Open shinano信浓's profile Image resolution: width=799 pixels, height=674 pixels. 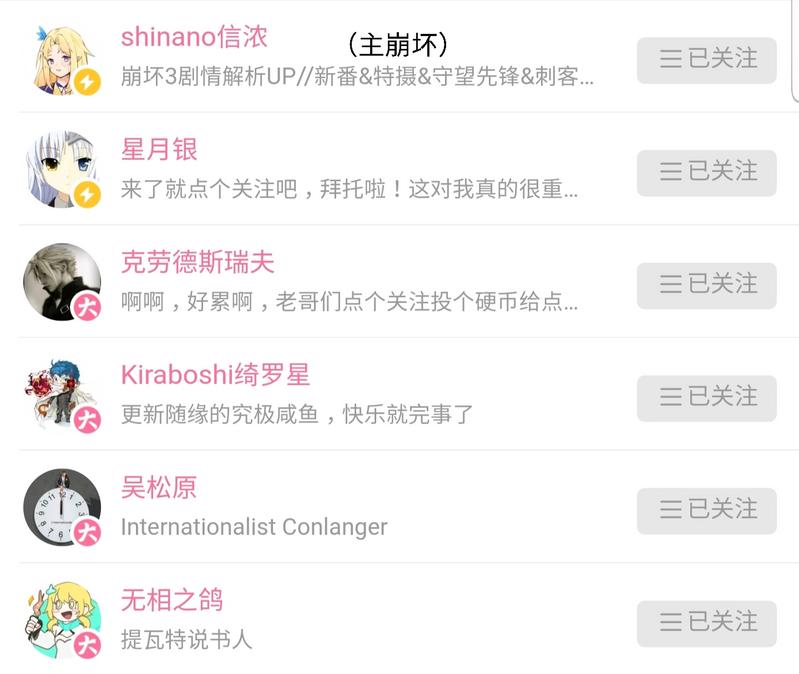[x=194, y=38]
